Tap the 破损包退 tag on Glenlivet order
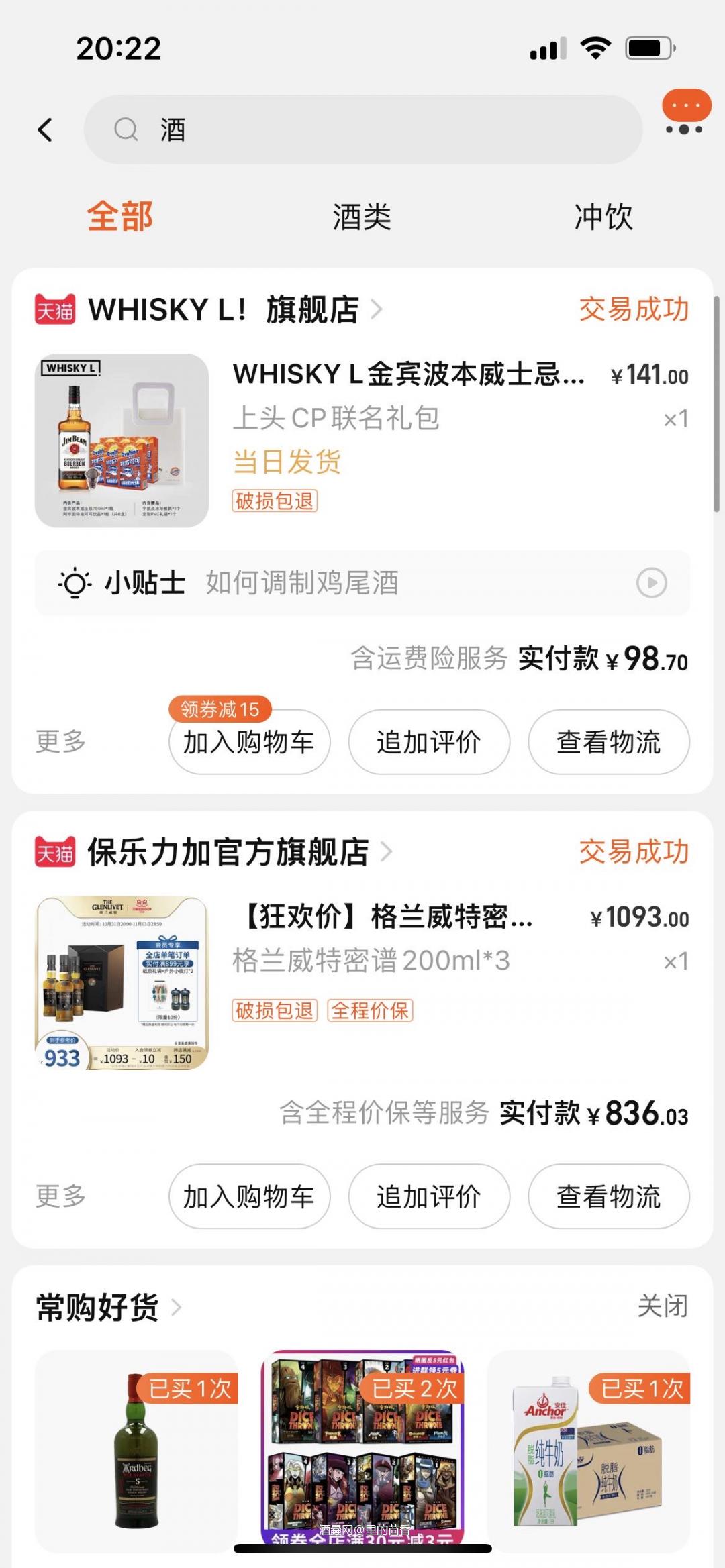 (275, 1012)
